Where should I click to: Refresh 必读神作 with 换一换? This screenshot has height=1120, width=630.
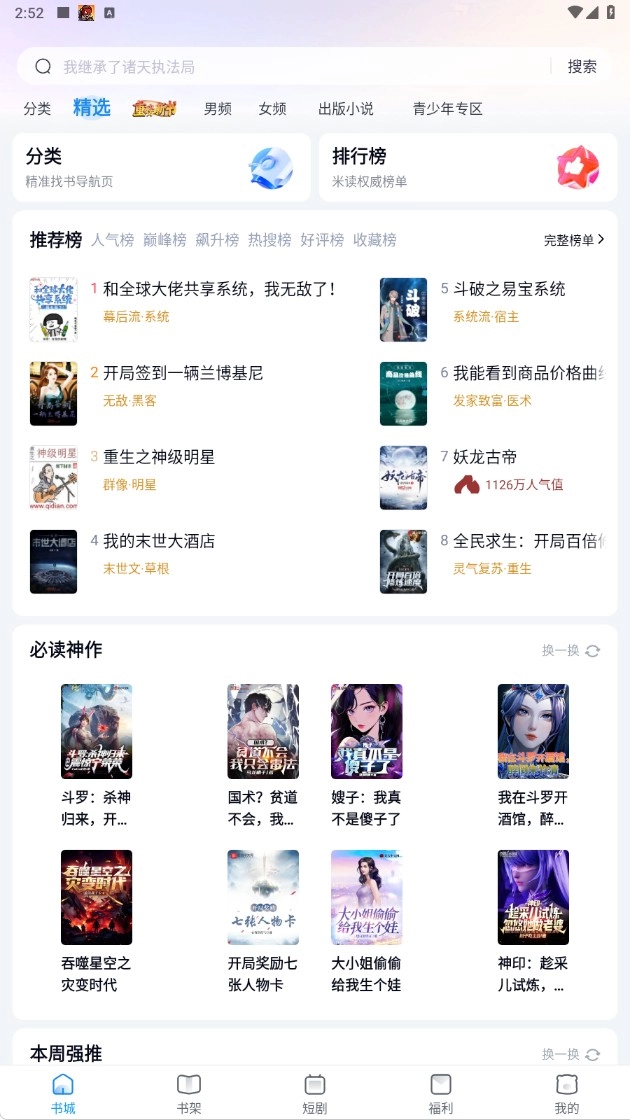coord(571,650)
